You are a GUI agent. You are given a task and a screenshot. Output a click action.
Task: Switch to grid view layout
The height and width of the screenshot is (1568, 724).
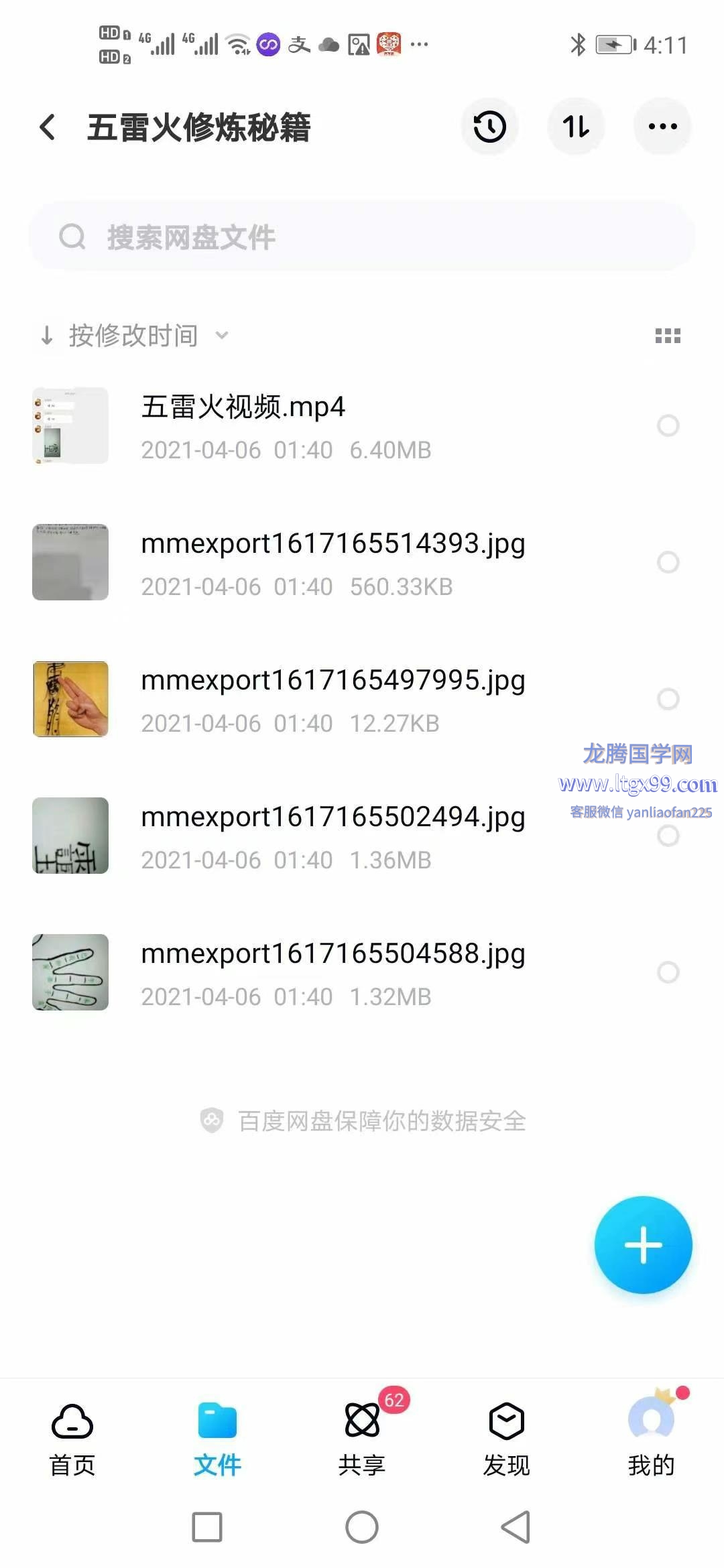pyautogui.click(x=668, y=336)
